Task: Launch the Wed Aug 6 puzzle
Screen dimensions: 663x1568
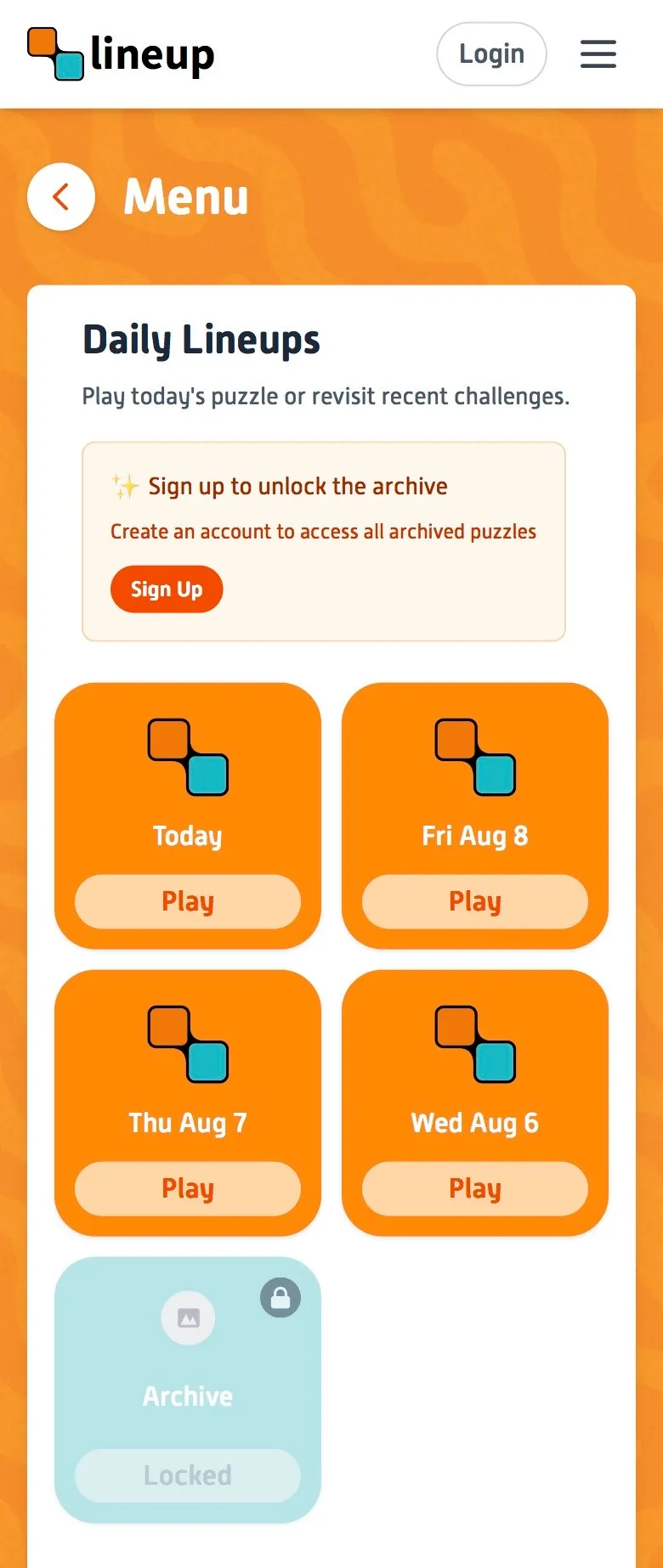Action: [474, 1188]
